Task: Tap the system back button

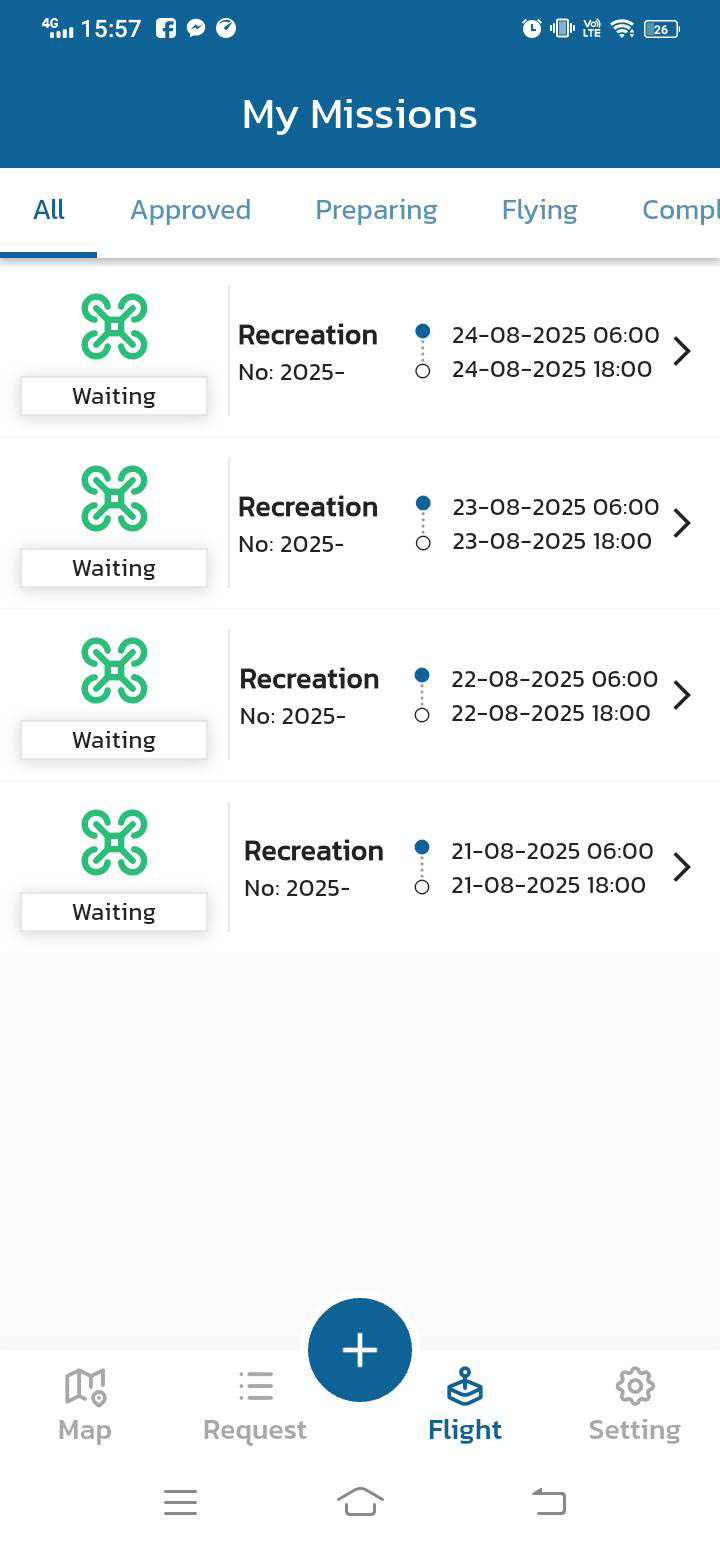Action: [548, 1501]
